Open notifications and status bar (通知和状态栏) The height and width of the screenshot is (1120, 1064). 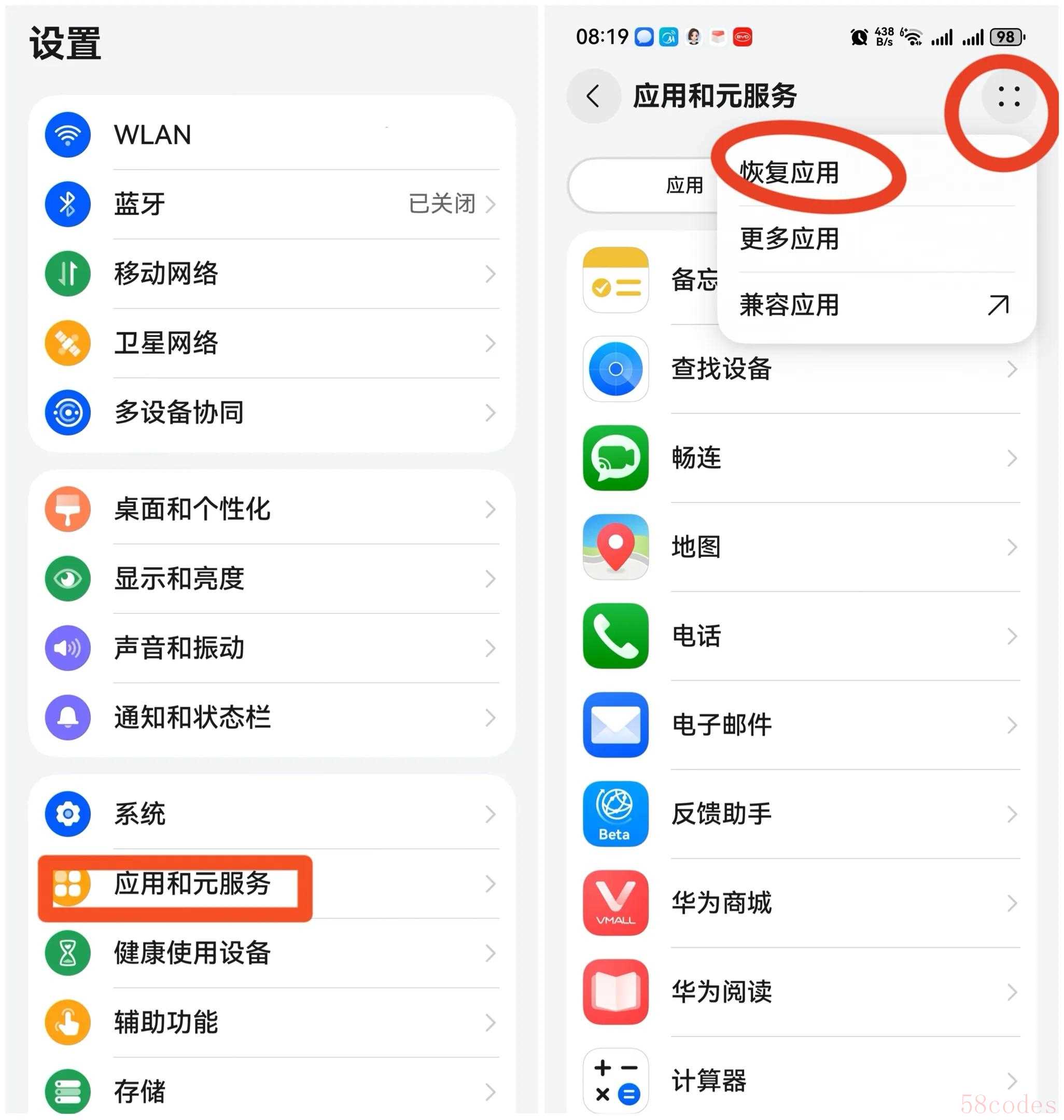(x=272, y=717)
